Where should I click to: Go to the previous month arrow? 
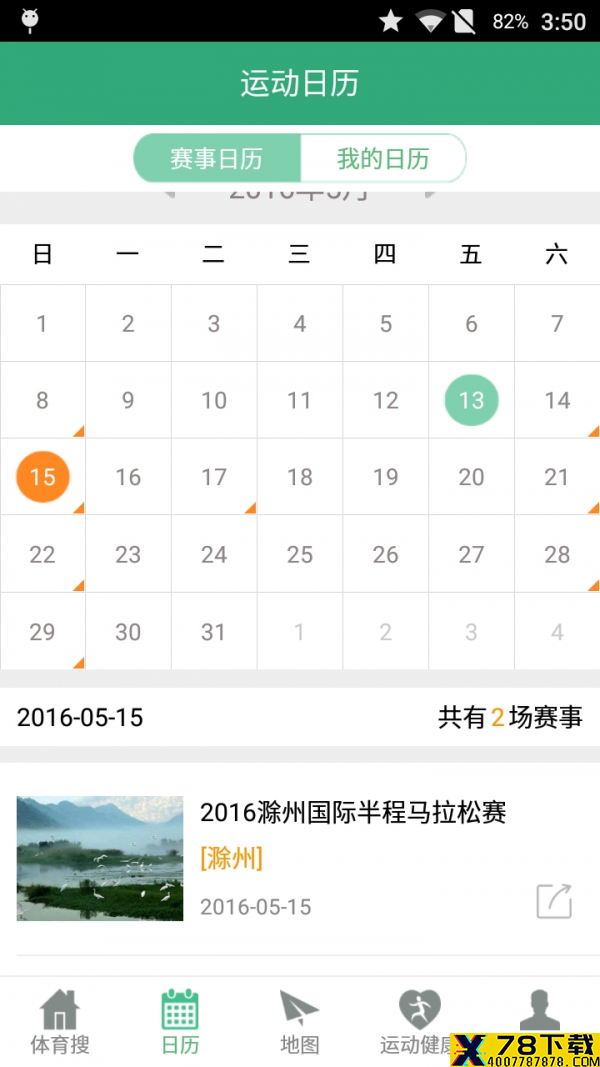tap(169, 195)
